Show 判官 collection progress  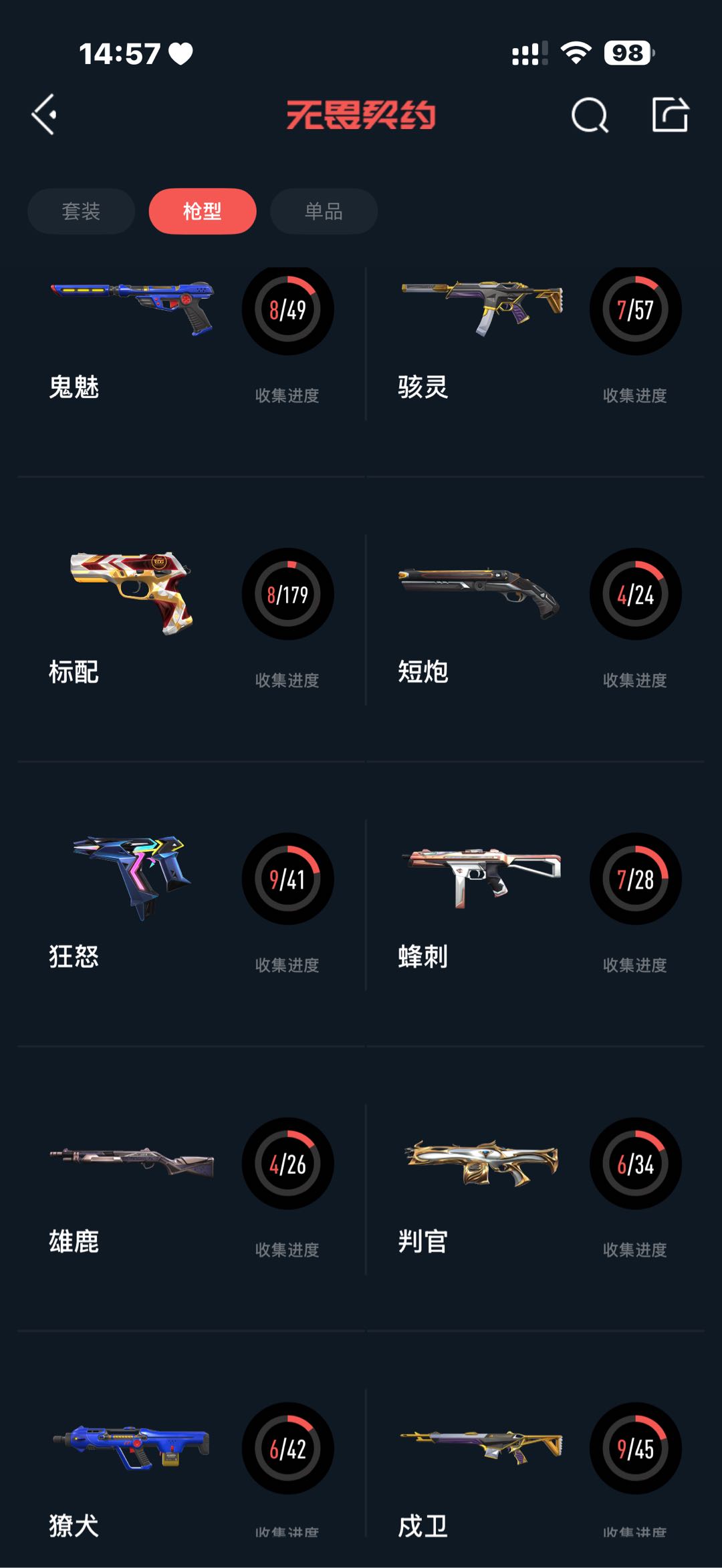pos(635,1164)
